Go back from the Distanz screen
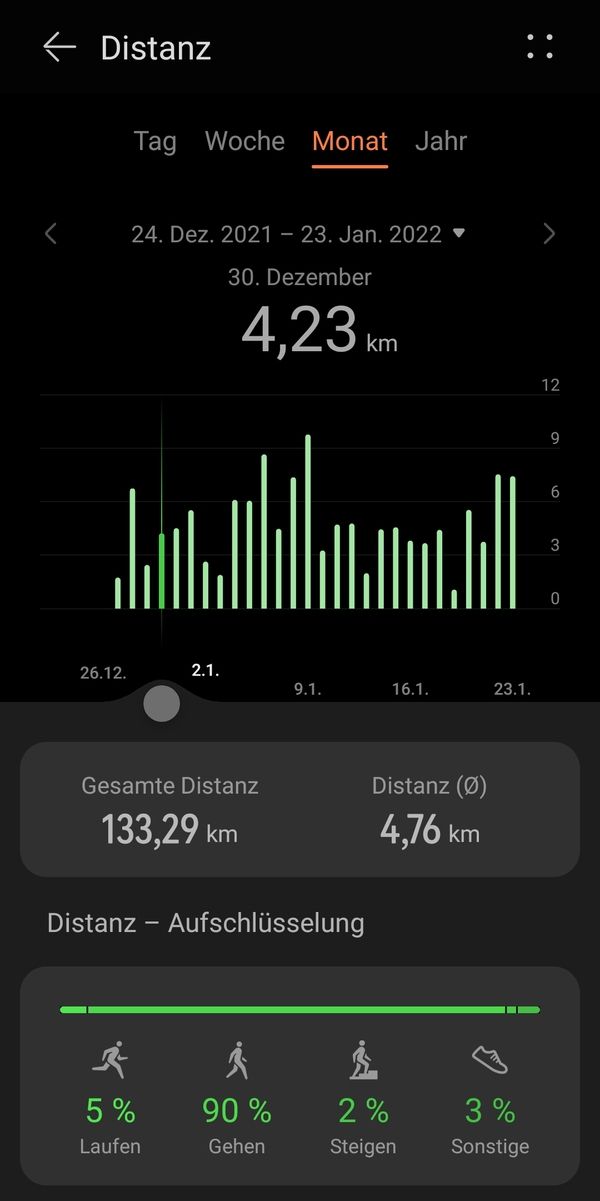Screen dimensions: 600x1201 59,48
